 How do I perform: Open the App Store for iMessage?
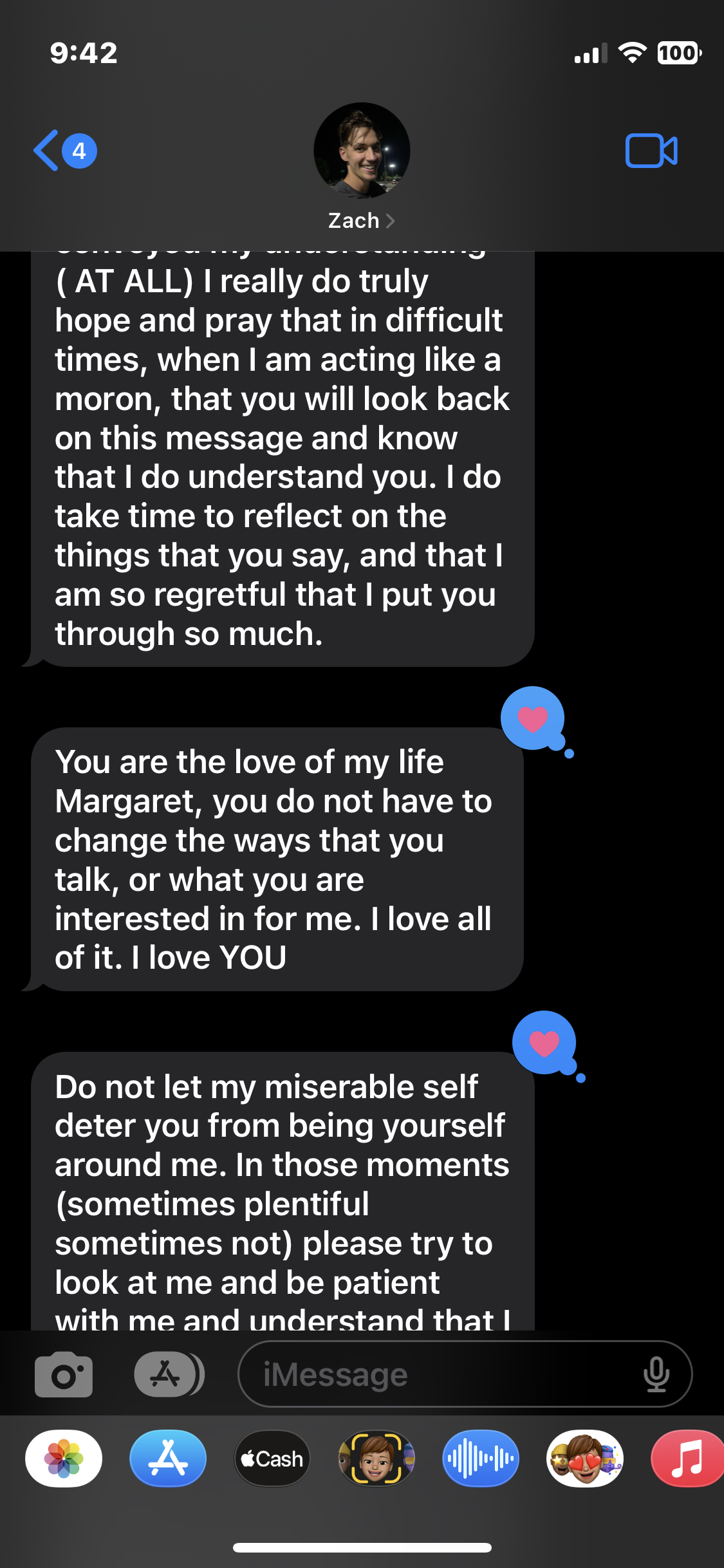tap(168, 1459)
